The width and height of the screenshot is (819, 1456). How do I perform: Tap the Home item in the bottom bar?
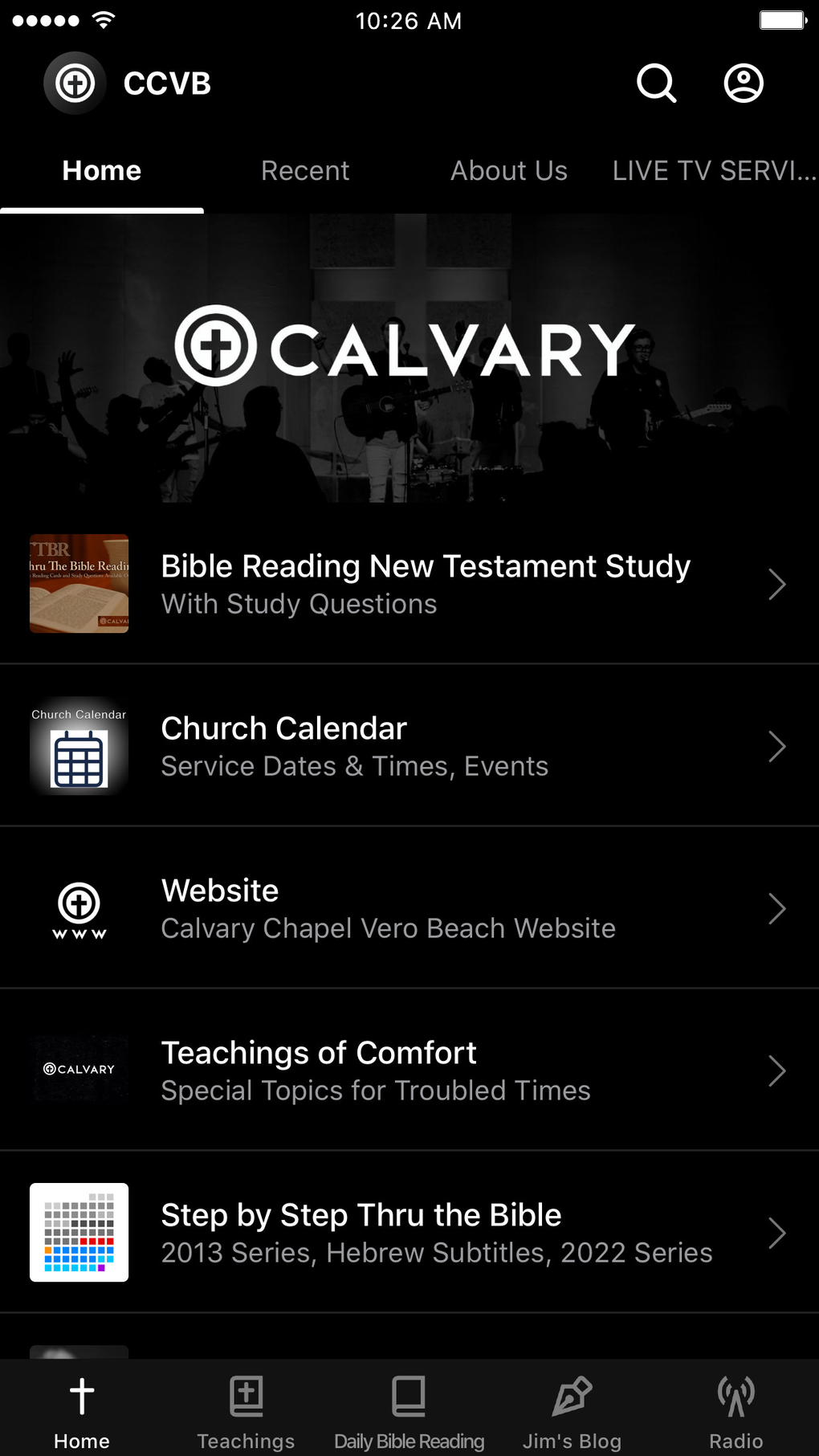[x=82, y=1411]
